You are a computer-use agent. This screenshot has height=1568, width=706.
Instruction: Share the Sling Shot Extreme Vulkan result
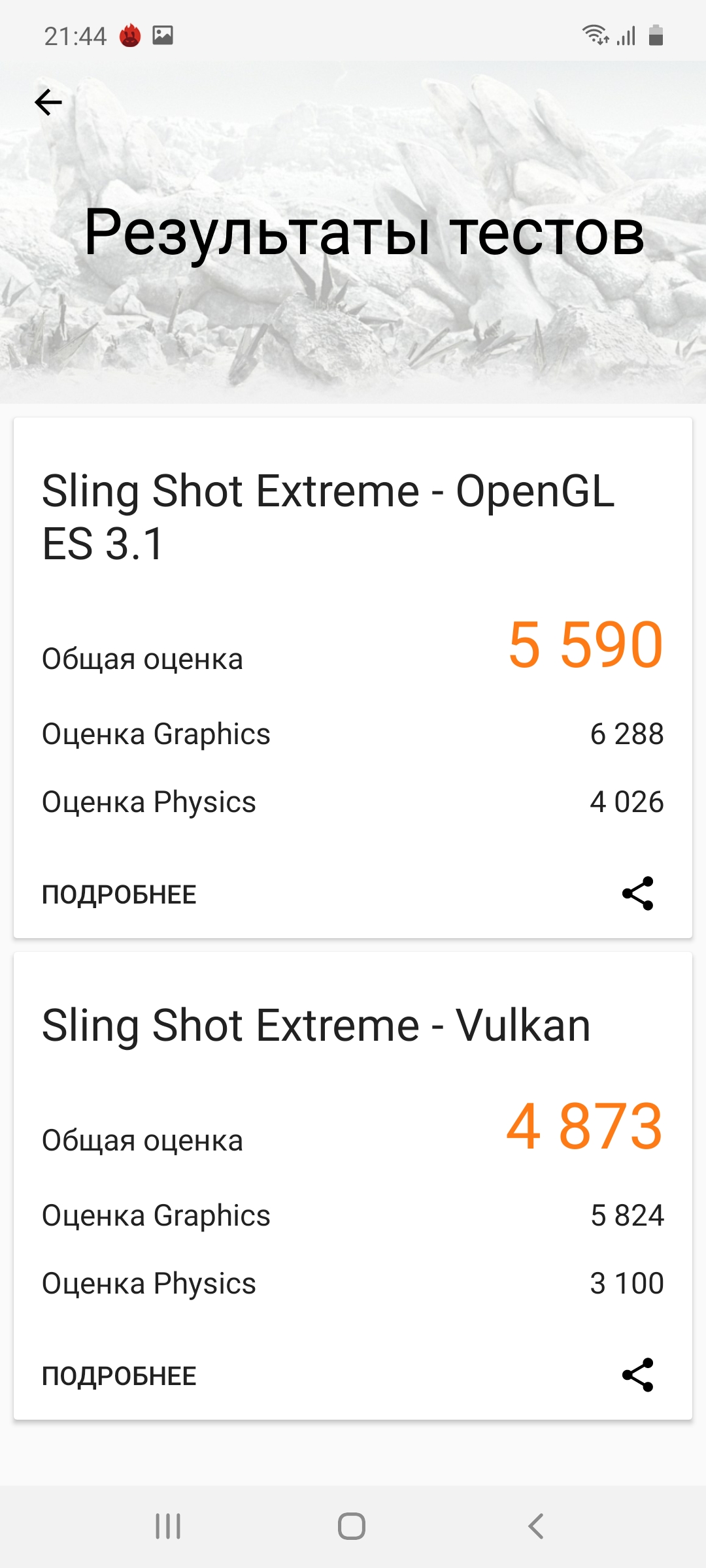(x=637, y=1375)
